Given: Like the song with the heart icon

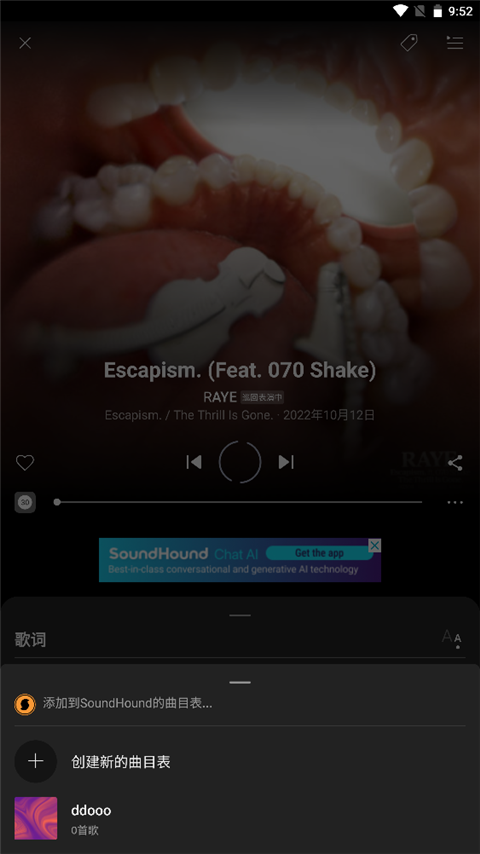Looking at the screenshot, I should tap(25, 462).
